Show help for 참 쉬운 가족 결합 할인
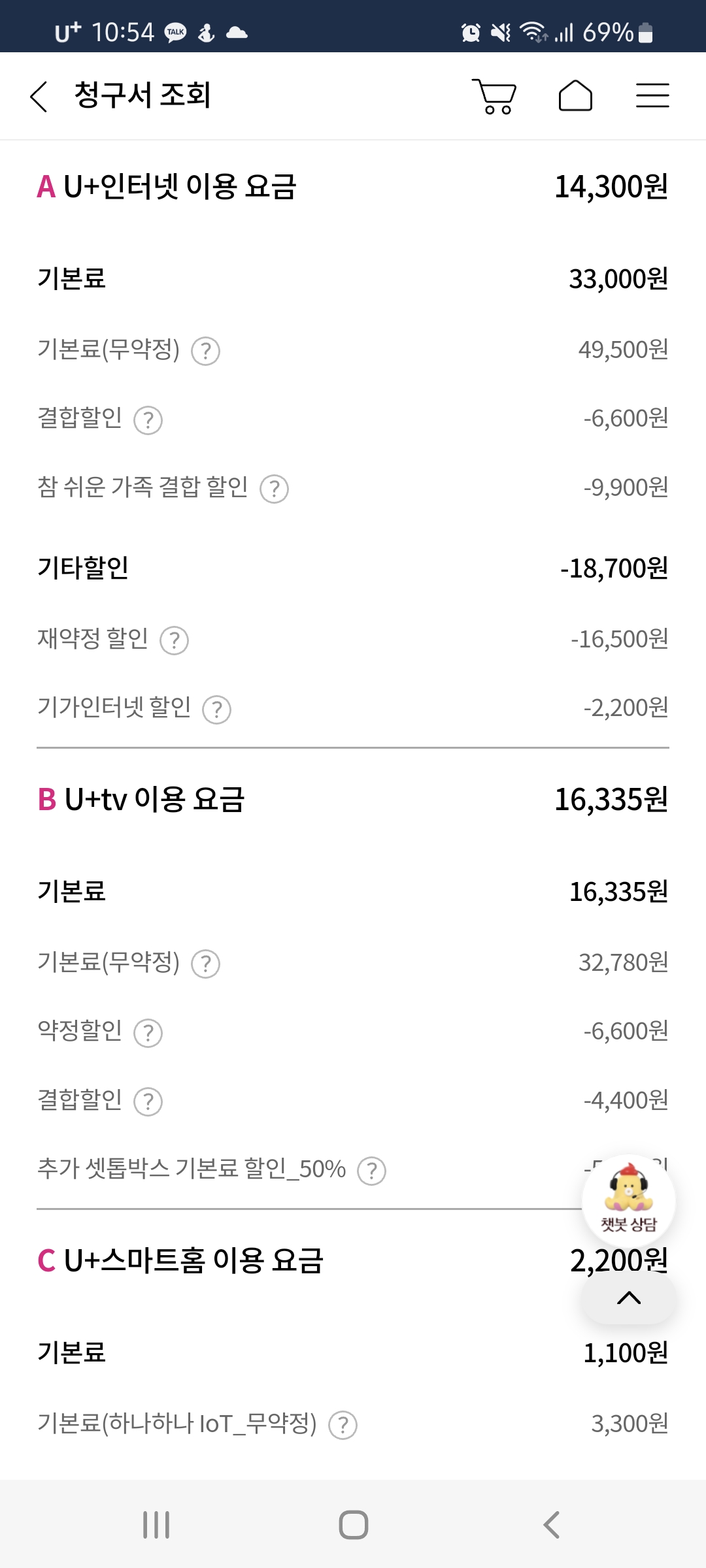 [274, 489]
